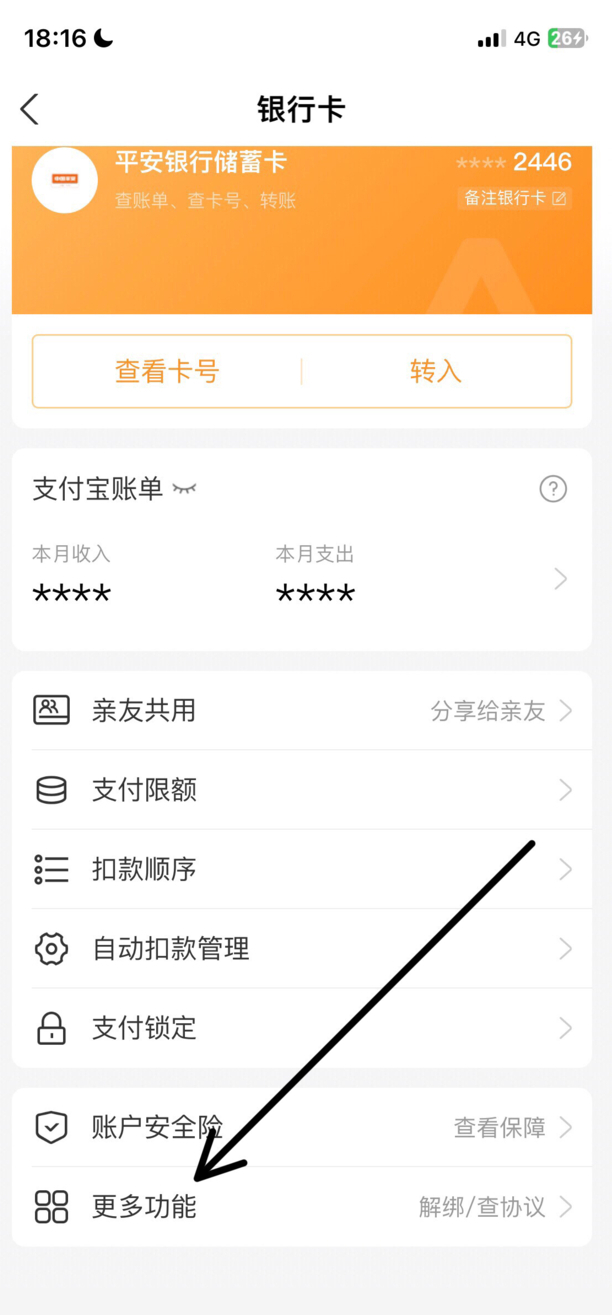Open 自动扣款管理

click(302, 948)
